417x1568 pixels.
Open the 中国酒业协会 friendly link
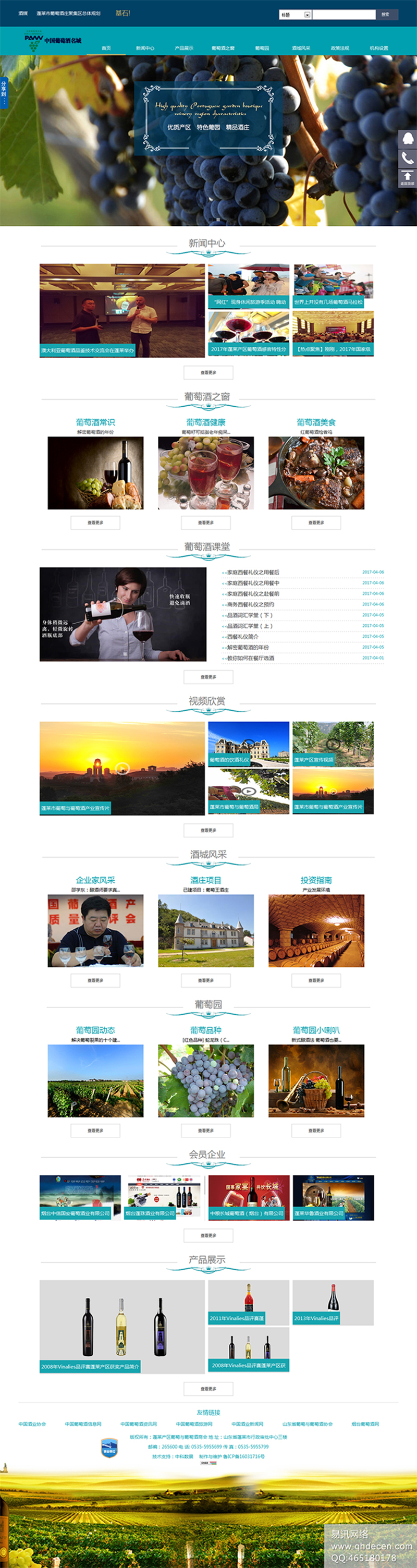tap(32, 1425)
